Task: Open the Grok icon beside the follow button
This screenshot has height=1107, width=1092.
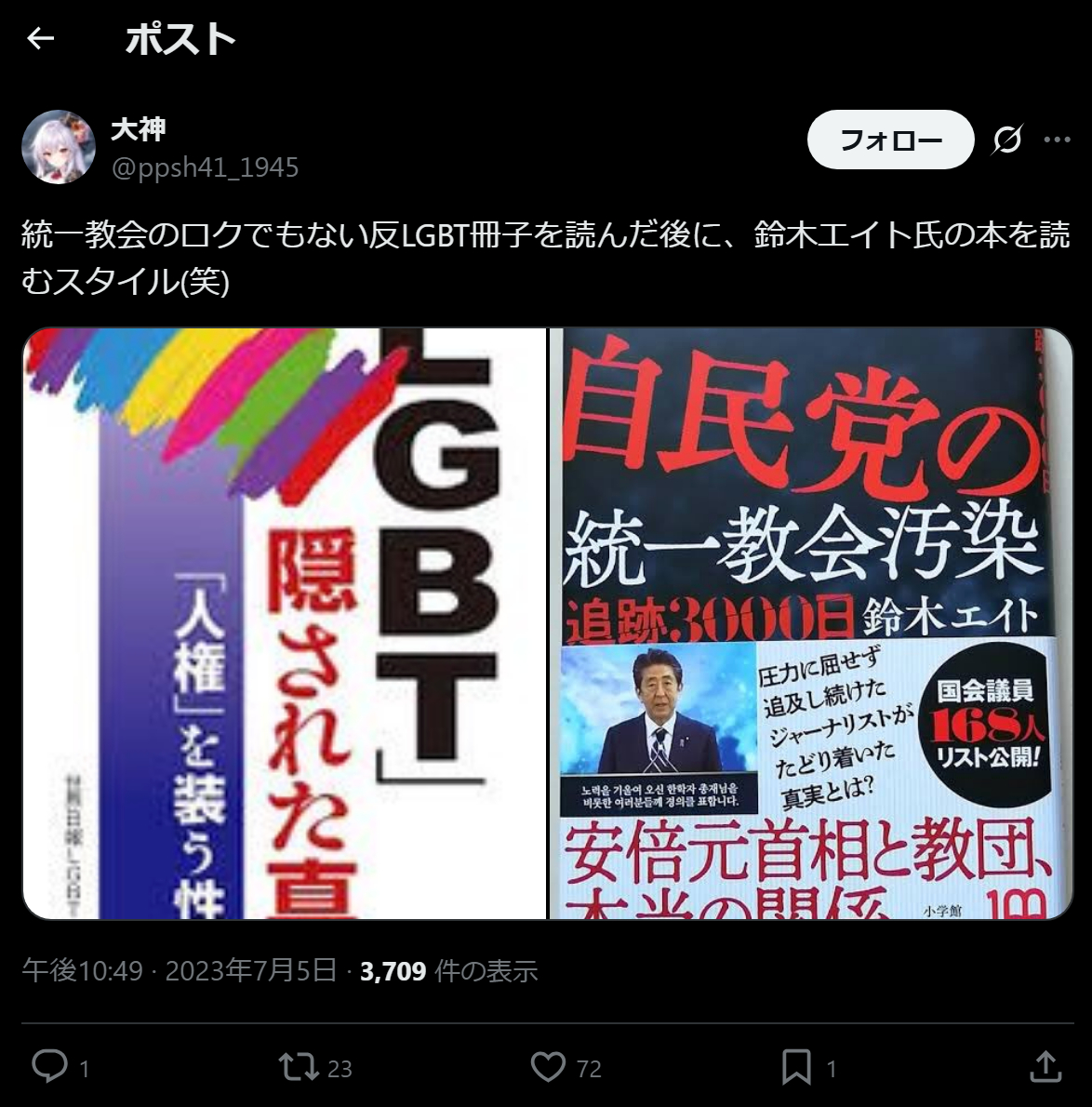Action: pyautogui.click(x=1007, y=140)
